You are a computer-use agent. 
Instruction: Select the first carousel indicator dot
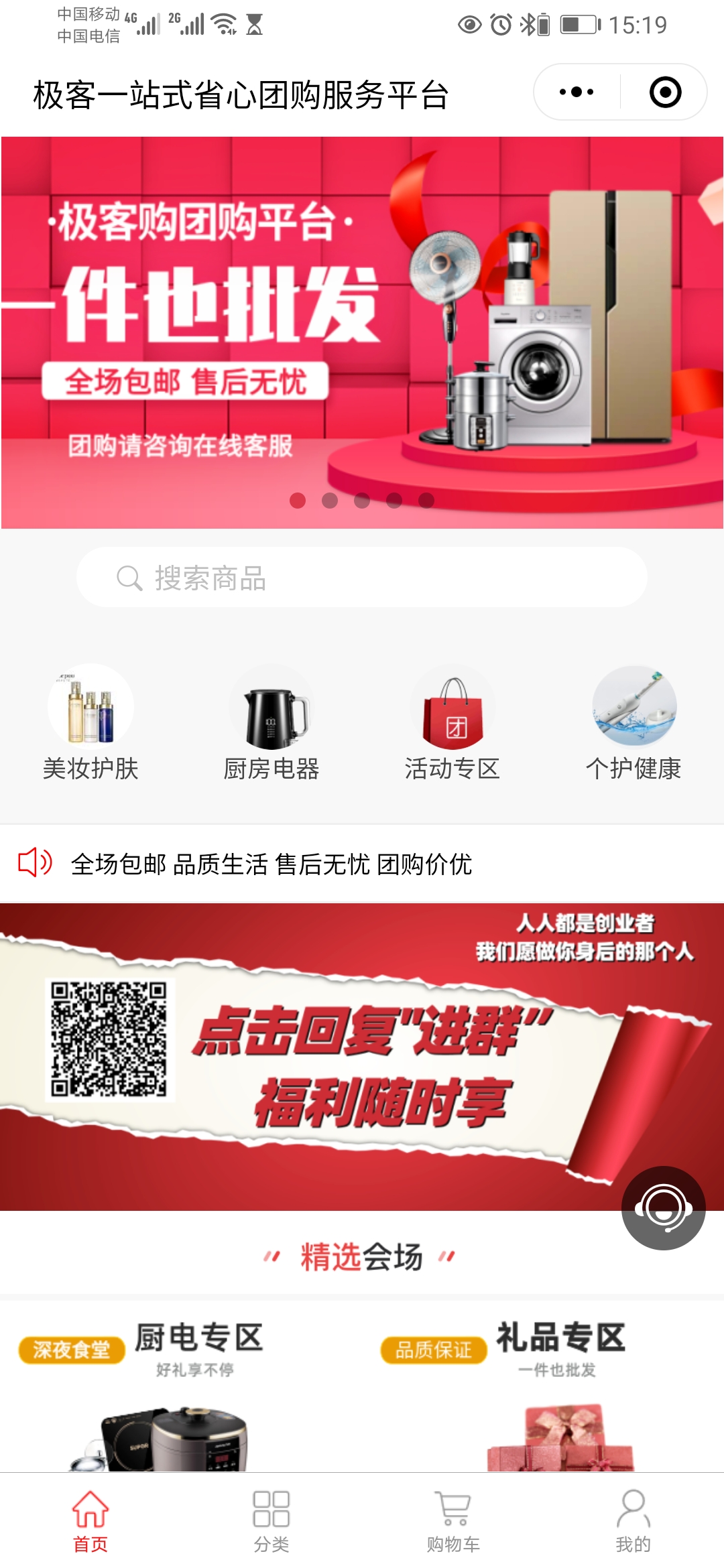[x=297, y=499]
